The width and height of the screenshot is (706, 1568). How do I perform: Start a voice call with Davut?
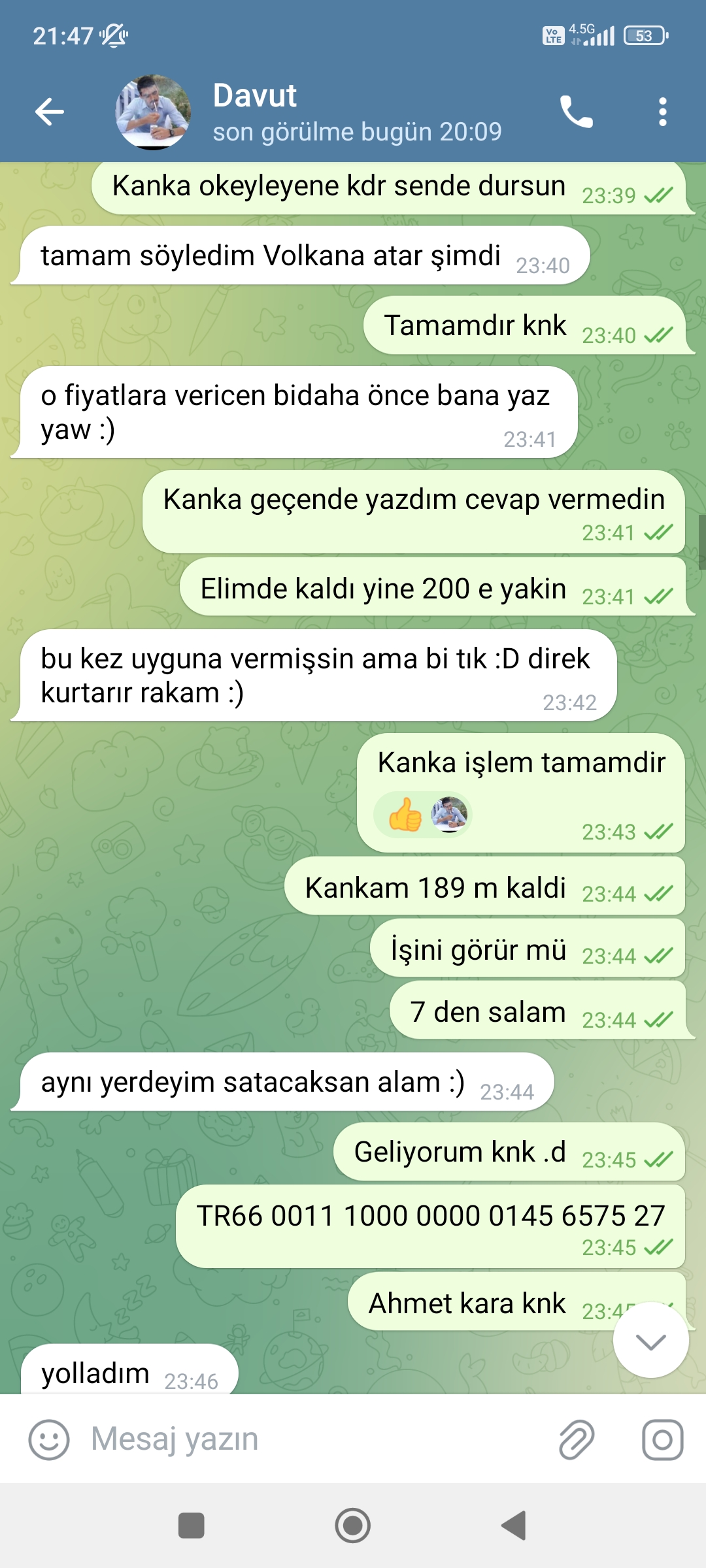click(x=576, y=112)
